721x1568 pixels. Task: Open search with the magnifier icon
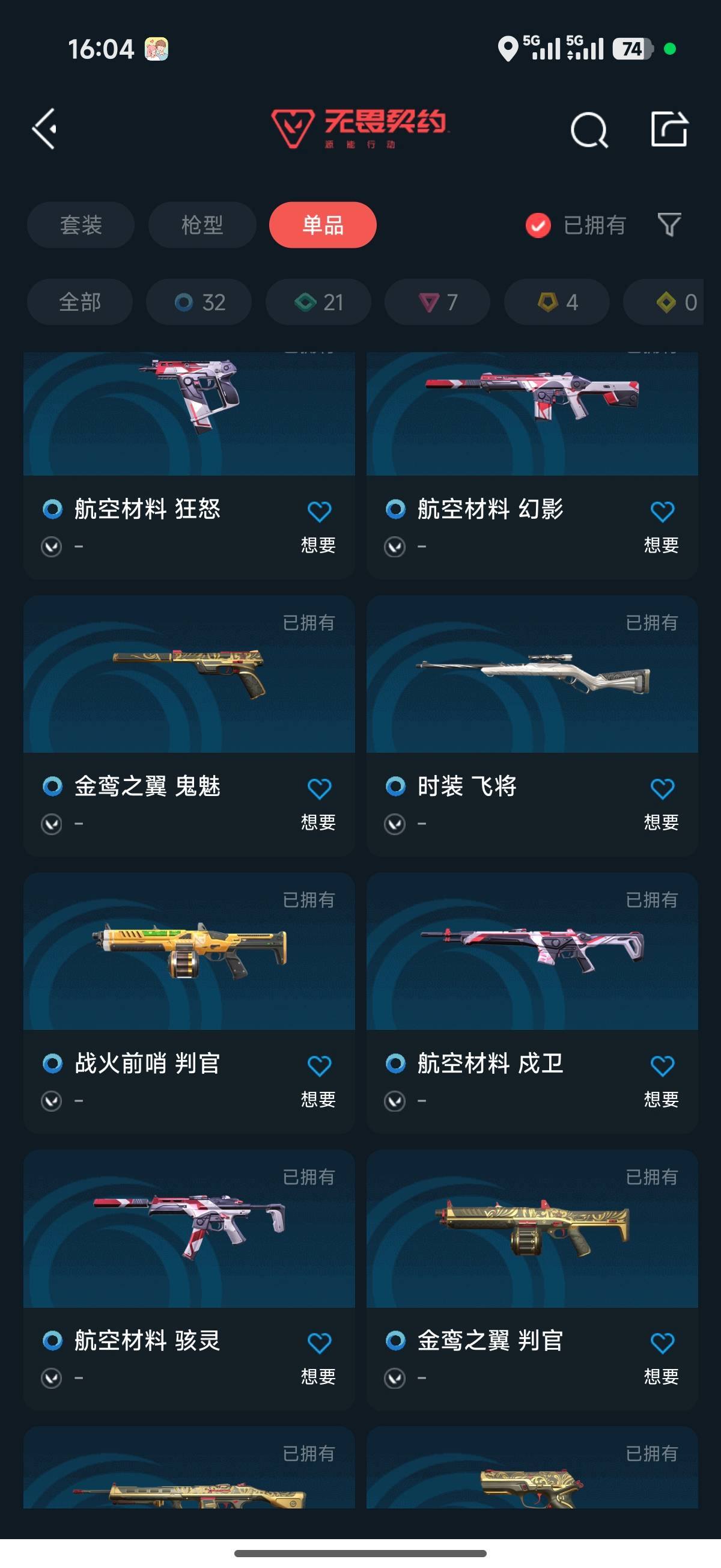click(588, 130)
